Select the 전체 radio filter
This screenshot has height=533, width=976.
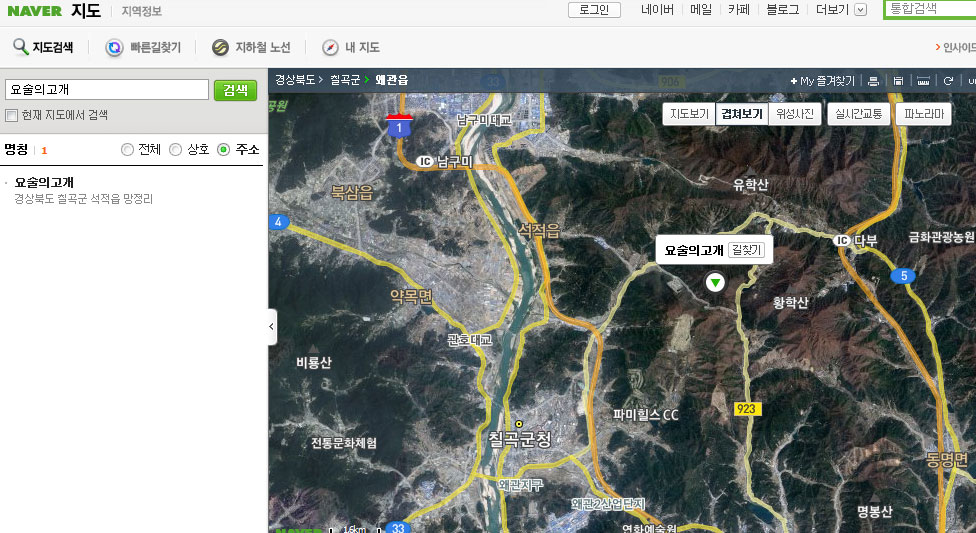point(127,149)
